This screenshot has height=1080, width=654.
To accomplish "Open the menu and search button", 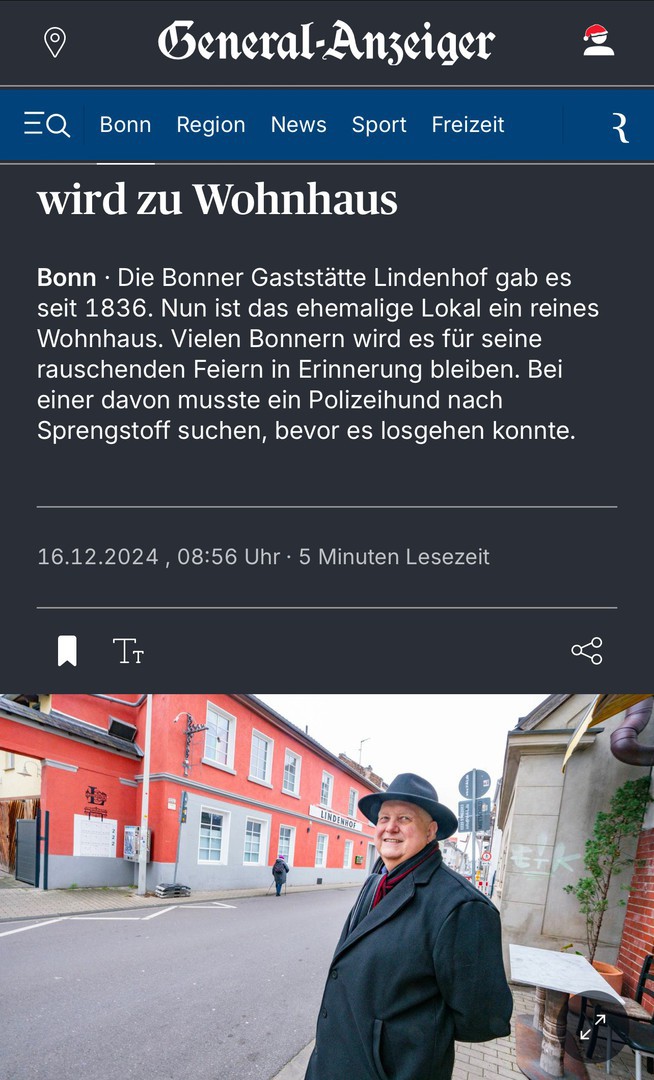I will (47, 125).
